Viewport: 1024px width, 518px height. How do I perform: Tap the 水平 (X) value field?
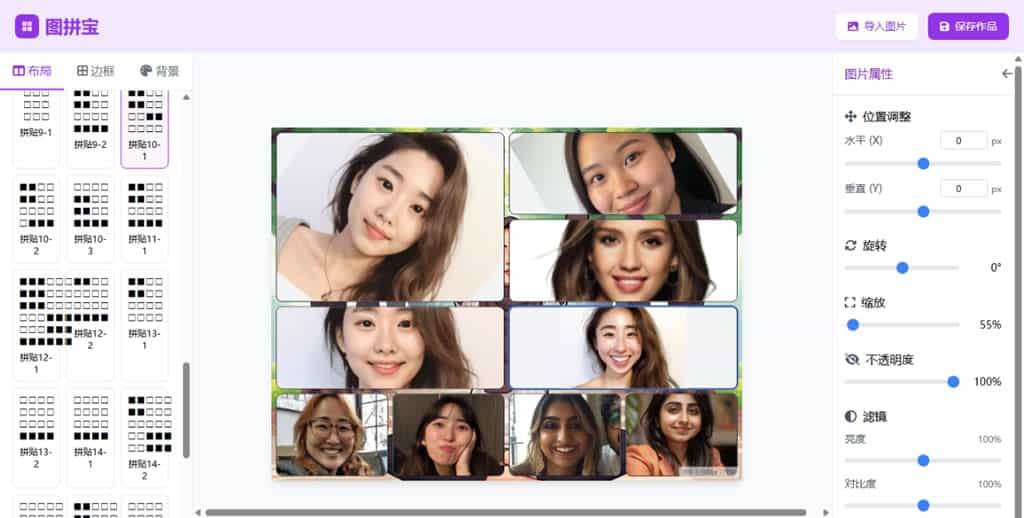tap(962, 141)
